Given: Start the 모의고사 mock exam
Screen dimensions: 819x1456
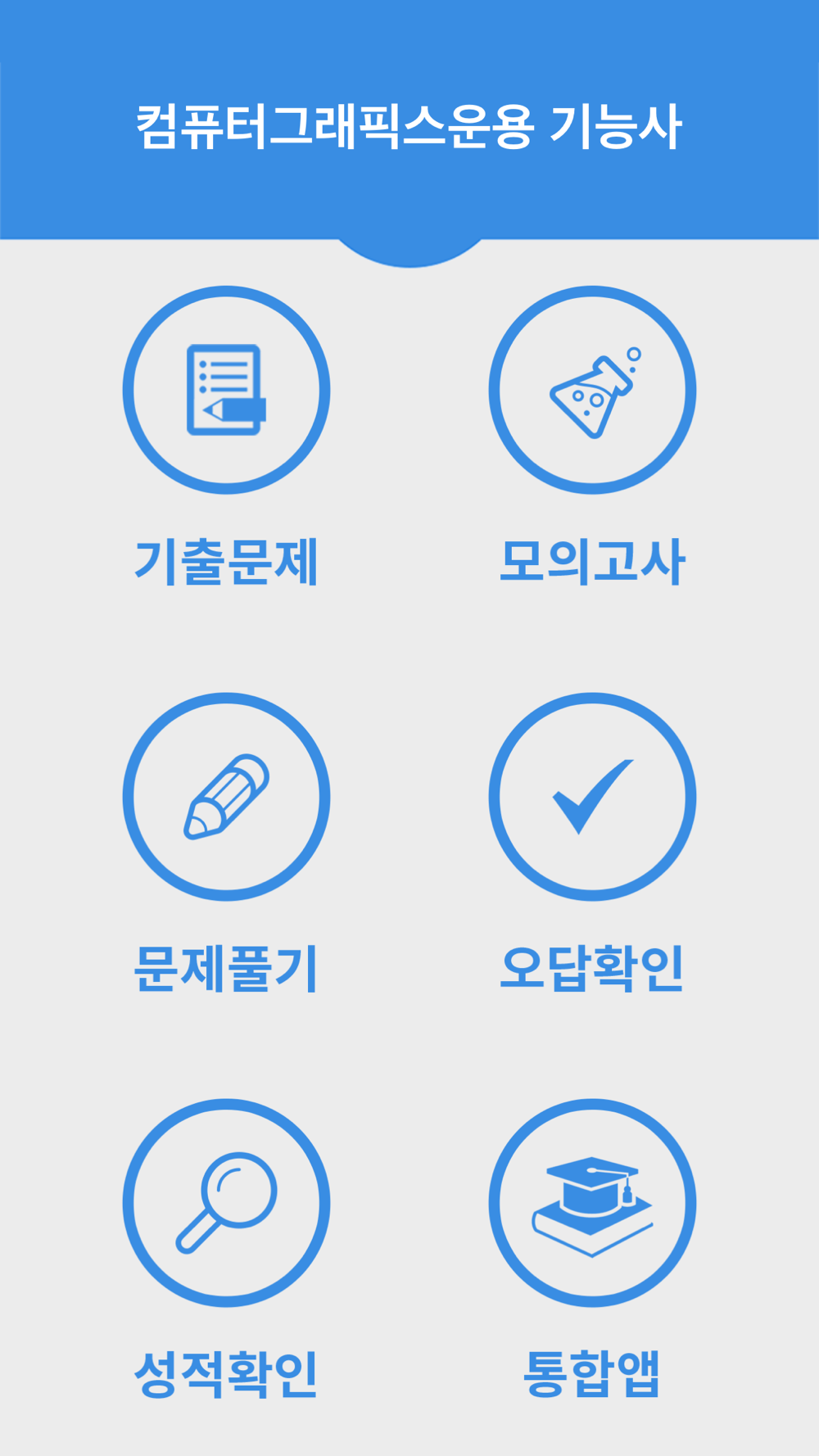Looking at the screenshot, I should (x=592, y=390).
